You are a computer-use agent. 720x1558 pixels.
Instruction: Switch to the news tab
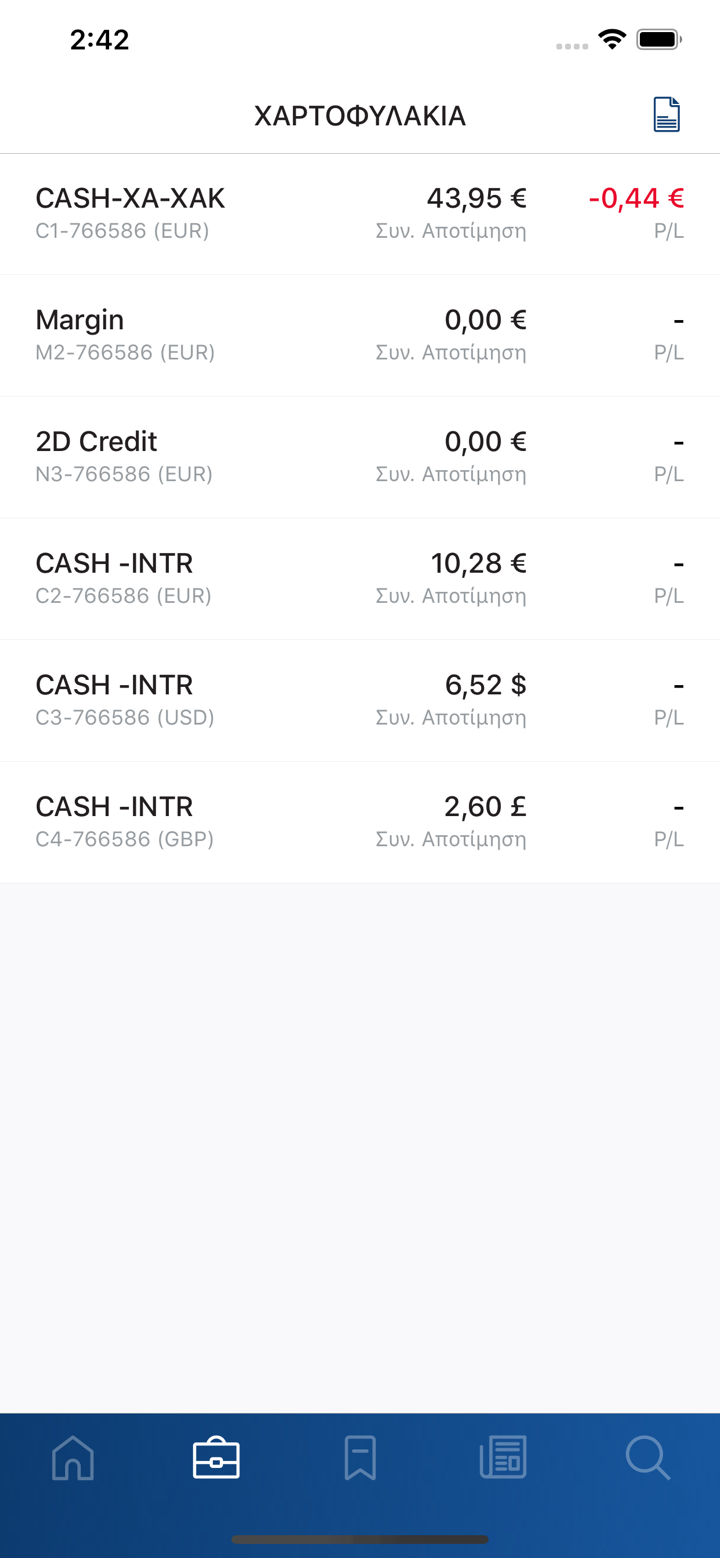click(x=503, y=1458)
